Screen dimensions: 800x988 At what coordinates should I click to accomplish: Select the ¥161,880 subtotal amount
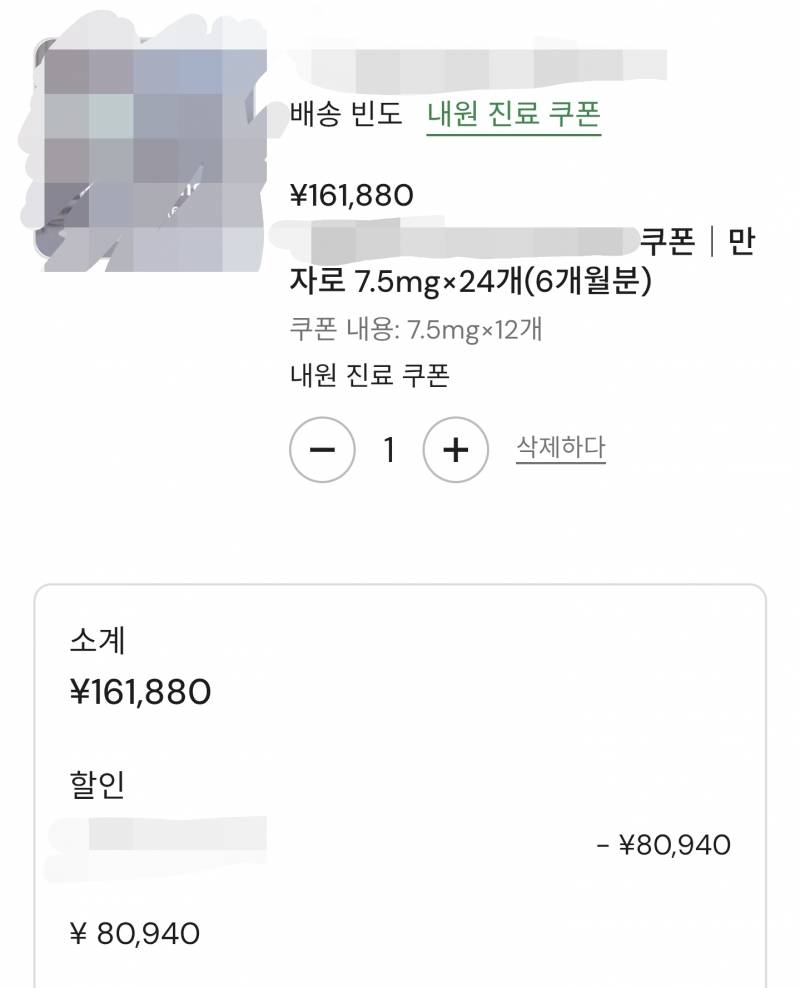pos(140,691)
